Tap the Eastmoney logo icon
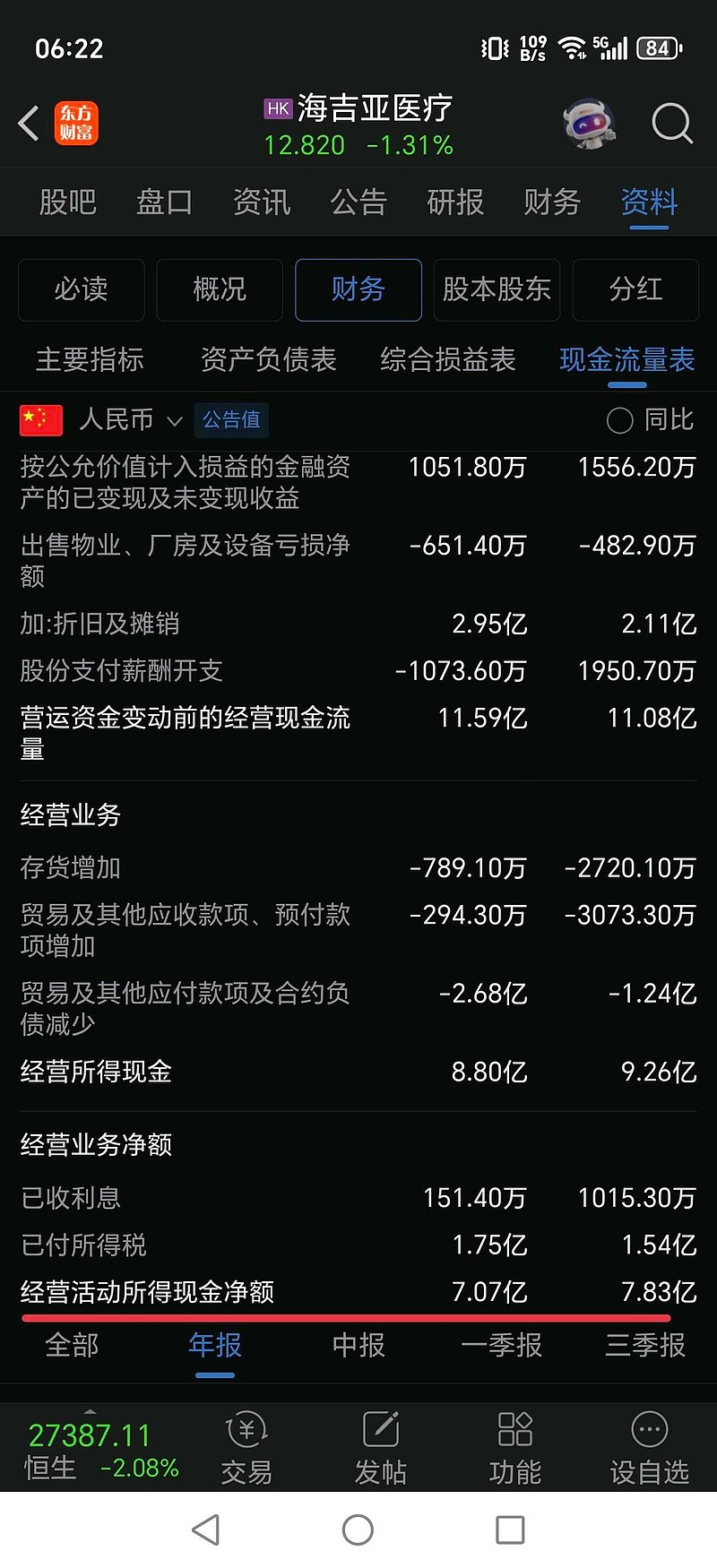 click(76, 123)
